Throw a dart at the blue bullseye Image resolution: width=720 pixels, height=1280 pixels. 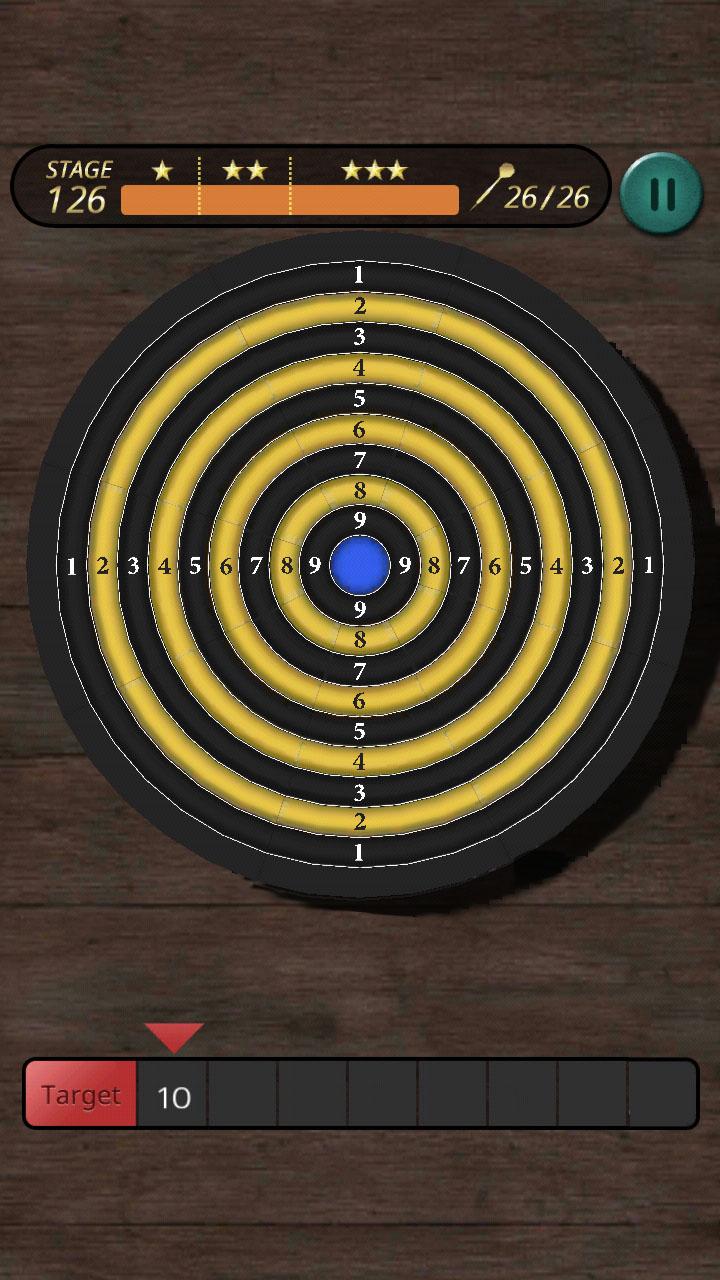click(x=359, y=565)
